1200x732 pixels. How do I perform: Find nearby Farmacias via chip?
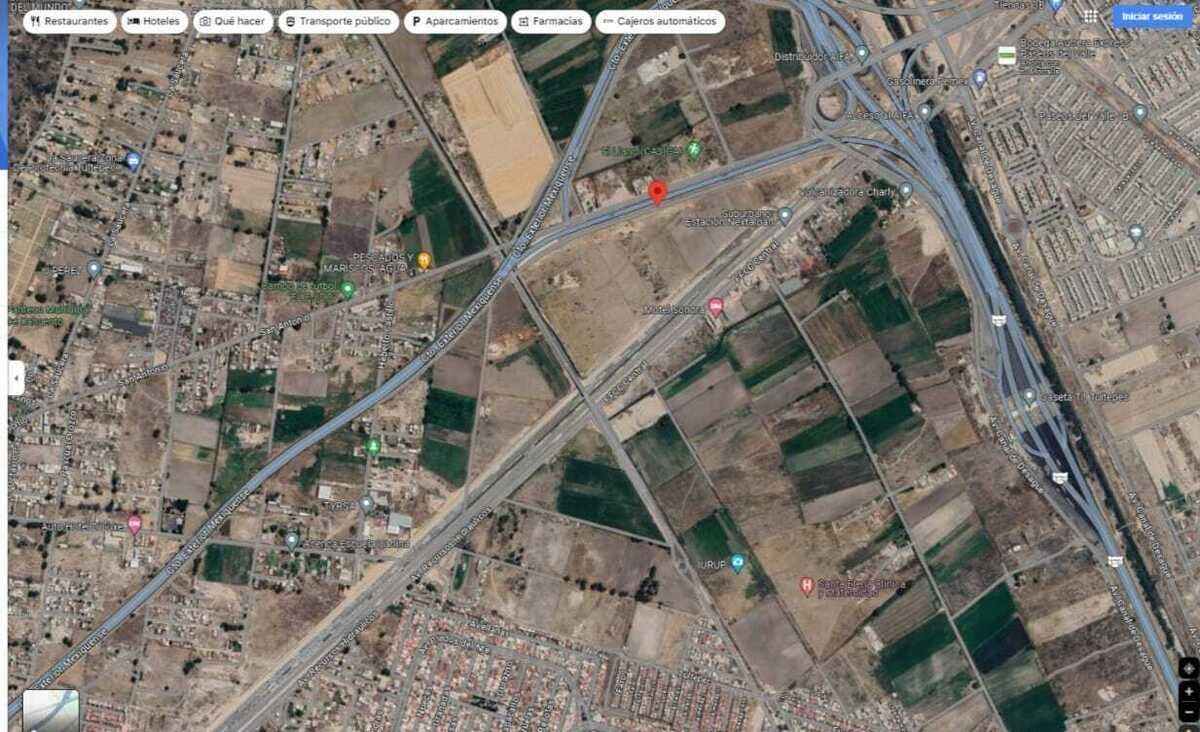[550, 21]
